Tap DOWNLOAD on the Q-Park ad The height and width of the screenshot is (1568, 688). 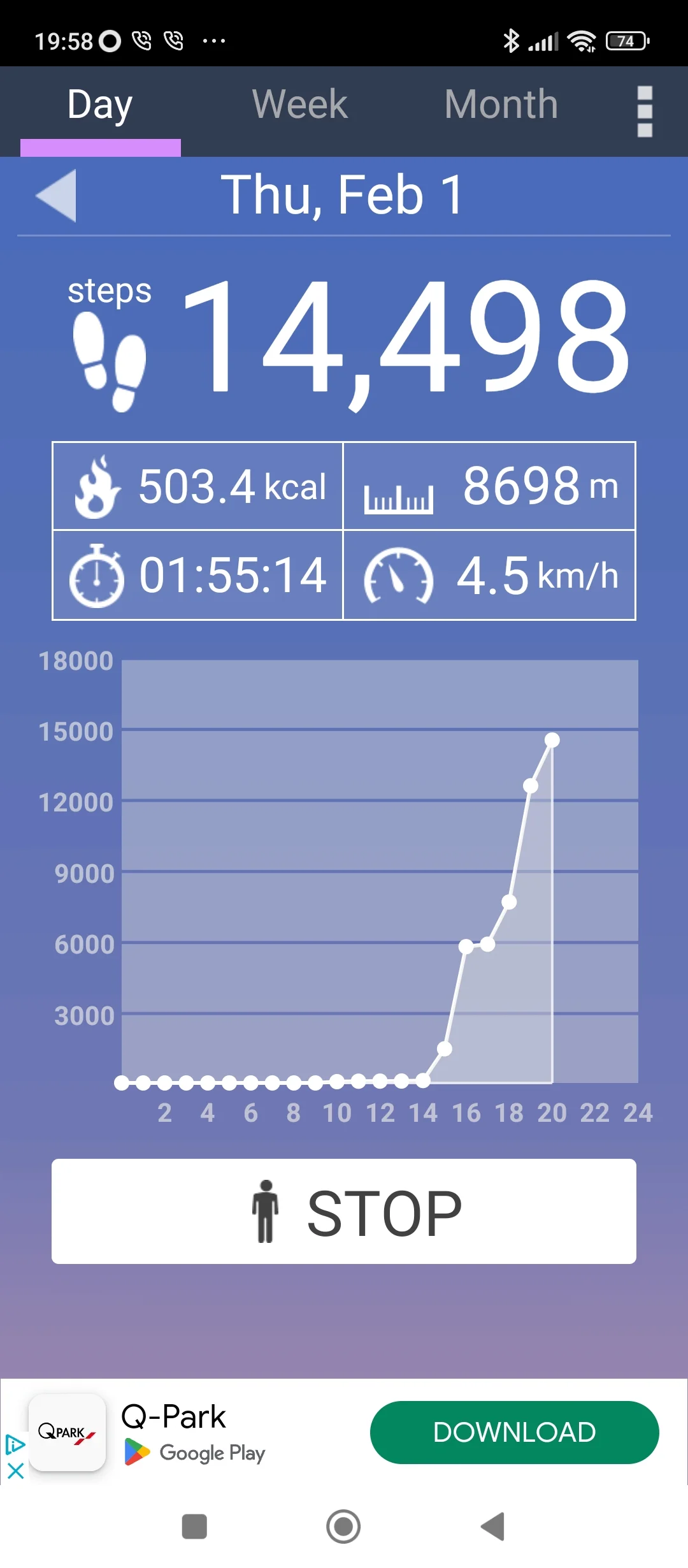514,1432
